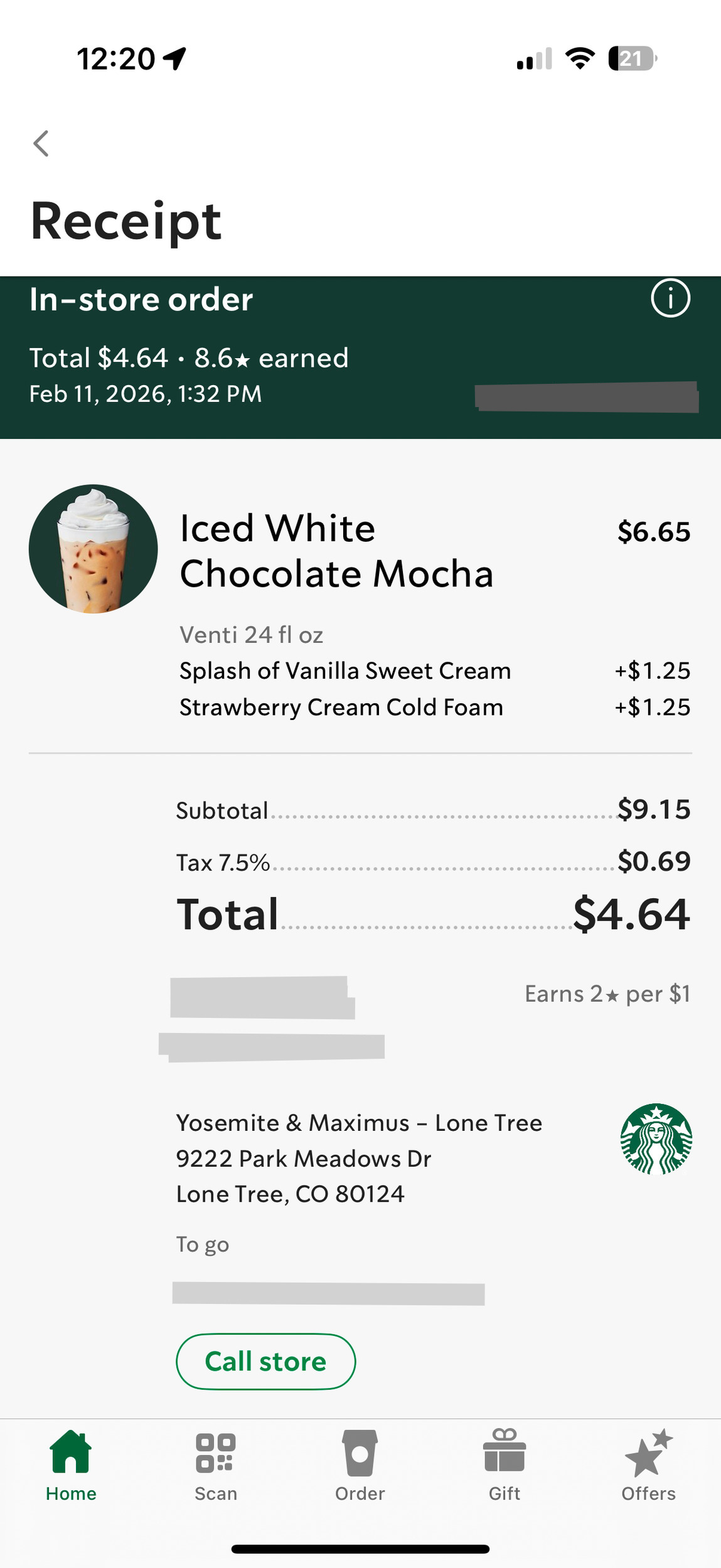721x1568 pixels.
Task: View the Offers tab
Action: (648, 1465)
